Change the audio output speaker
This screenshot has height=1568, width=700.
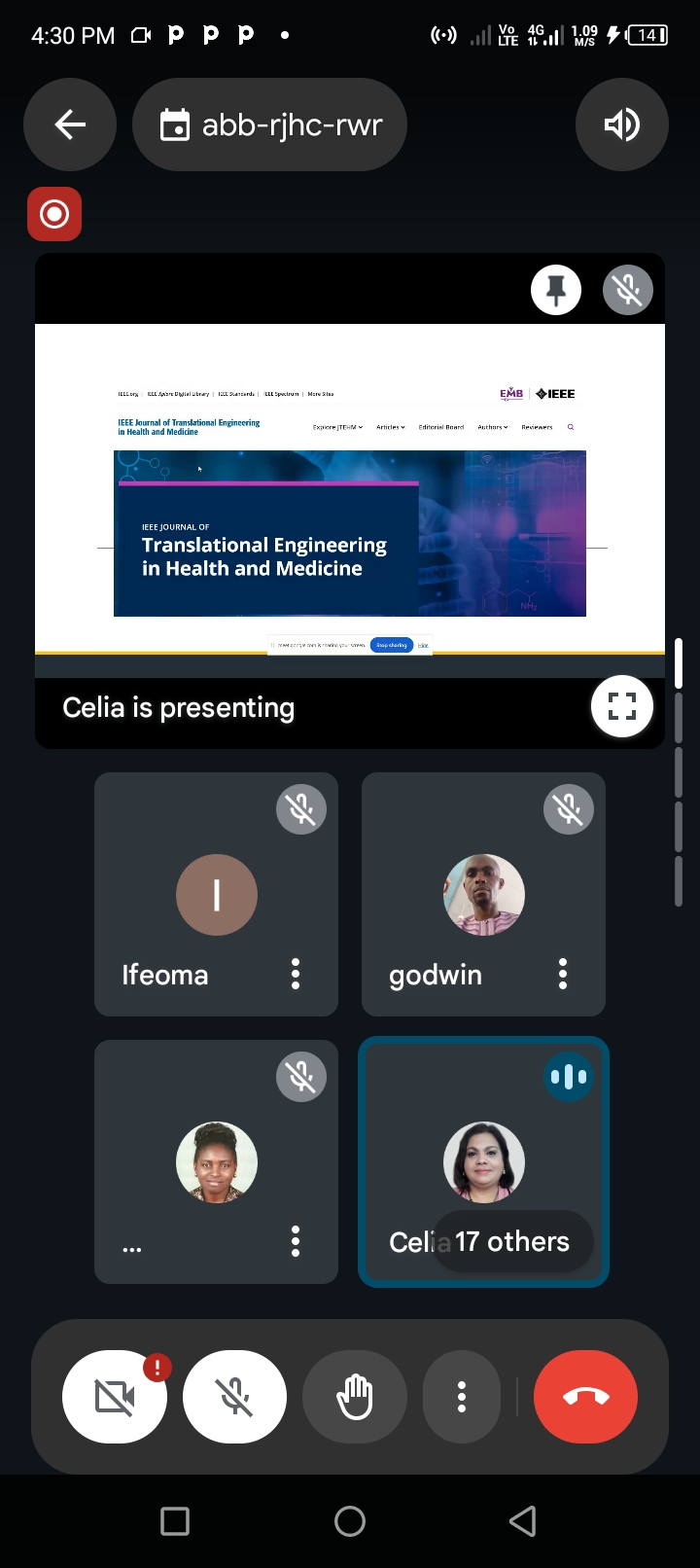[622, 125]
